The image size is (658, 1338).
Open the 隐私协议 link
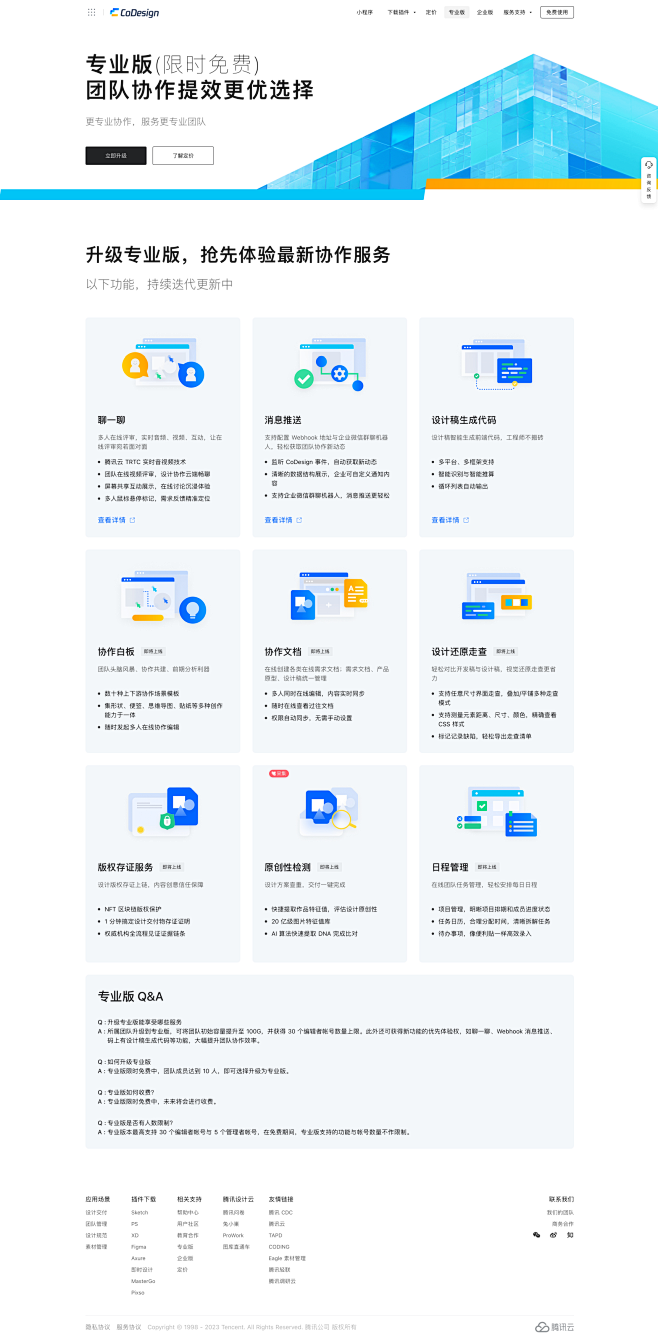(97, 1327)
